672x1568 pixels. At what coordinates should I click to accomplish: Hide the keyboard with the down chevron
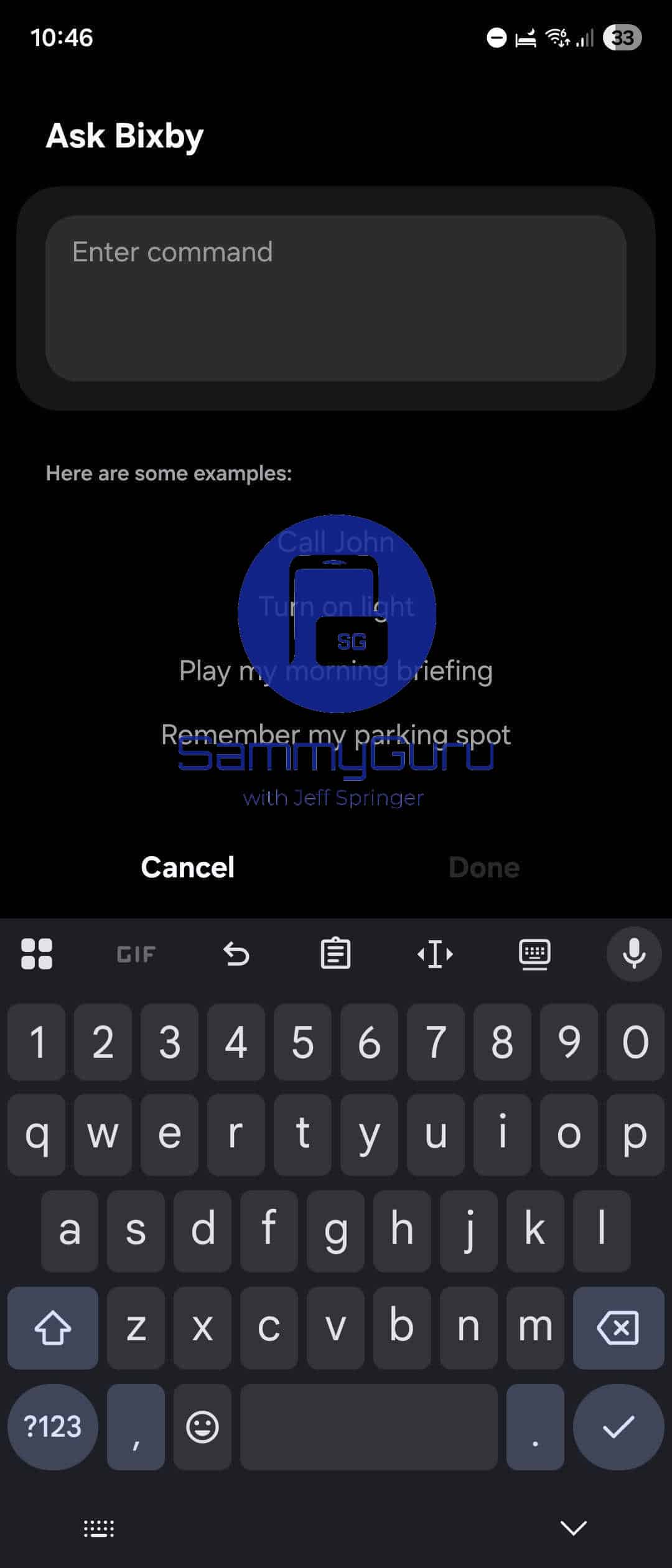tap(573, 1527)
